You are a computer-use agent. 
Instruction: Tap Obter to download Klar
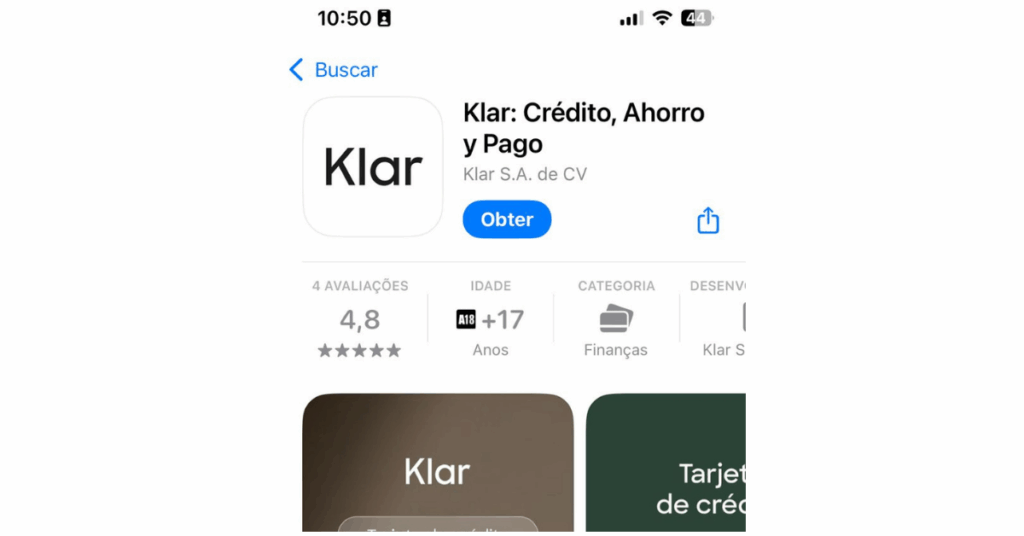[x=506, y=220]
